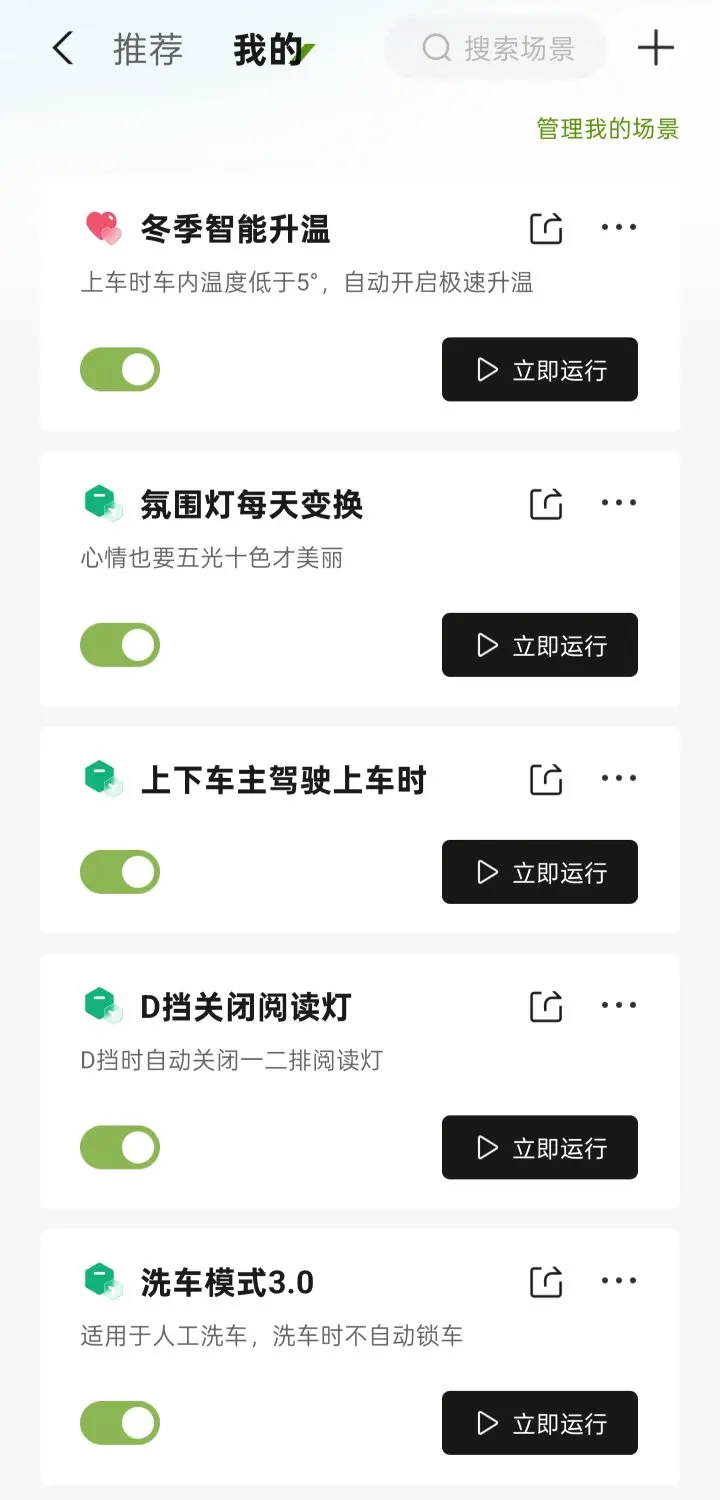Image resolution: width=720 pixels, height=1500 pixels.
Task: Turn off the 氛围灯每天变换 switch
Action: point(120,645)
